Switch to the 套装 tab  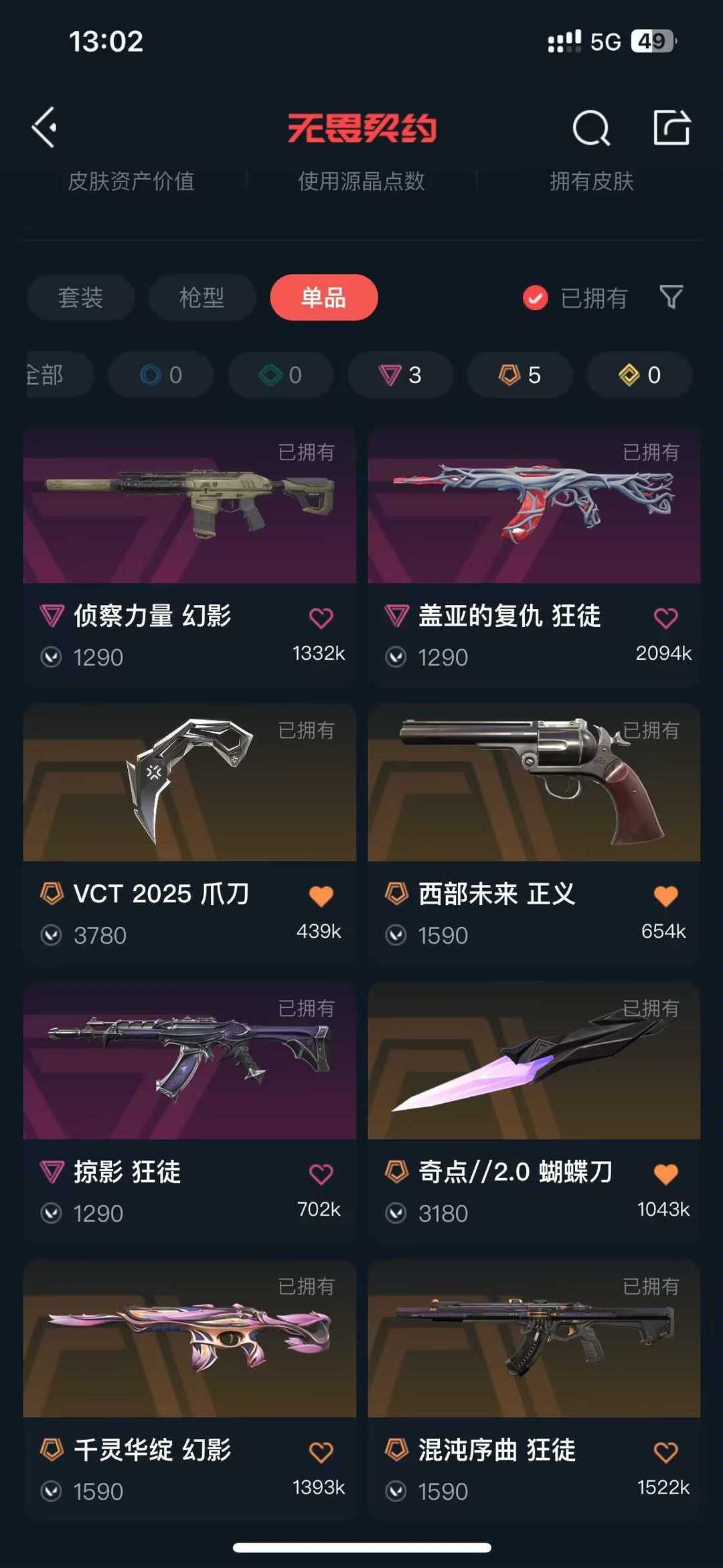click(x=80, y=297)
